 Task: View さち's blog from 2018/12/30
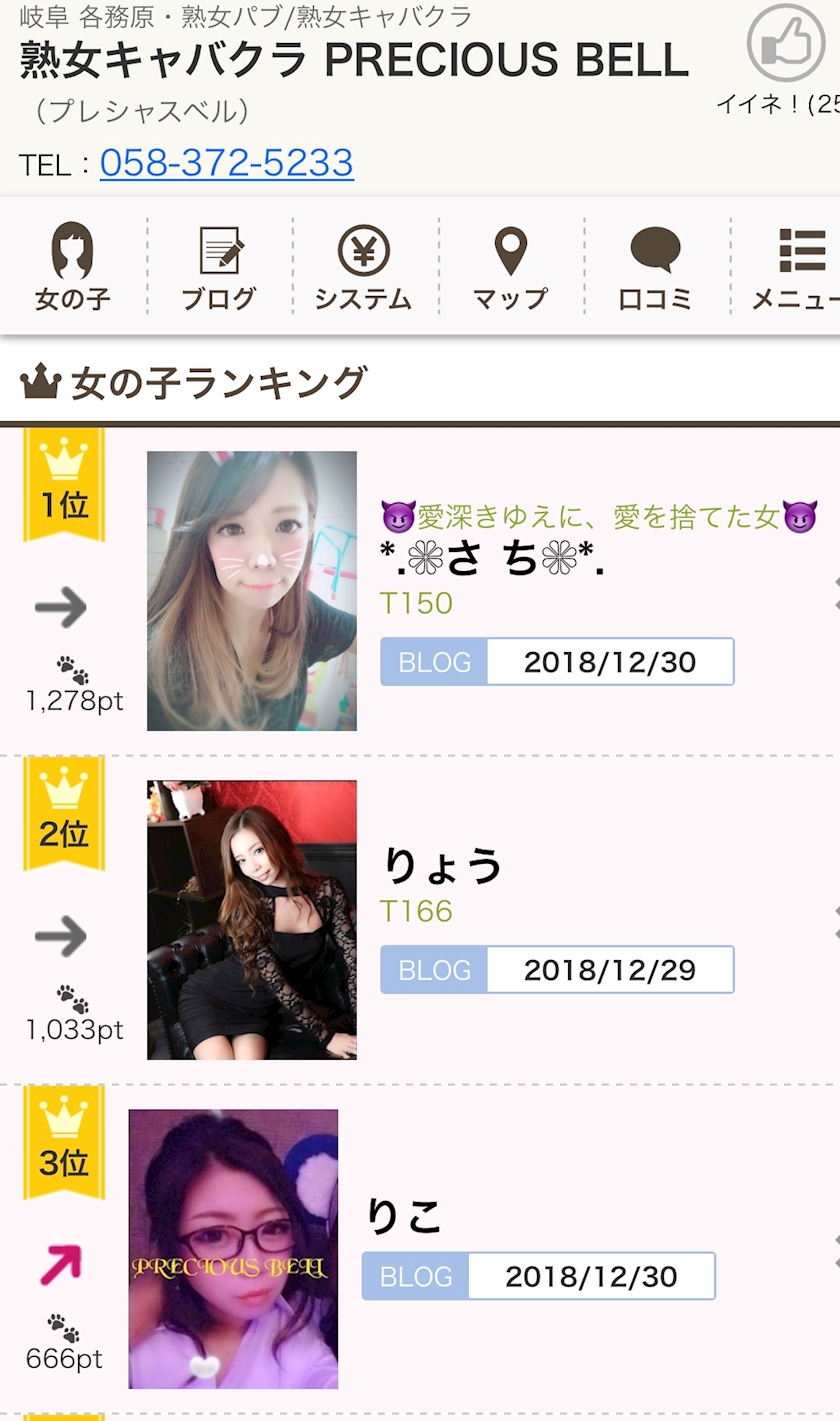[x=557, y=662]
